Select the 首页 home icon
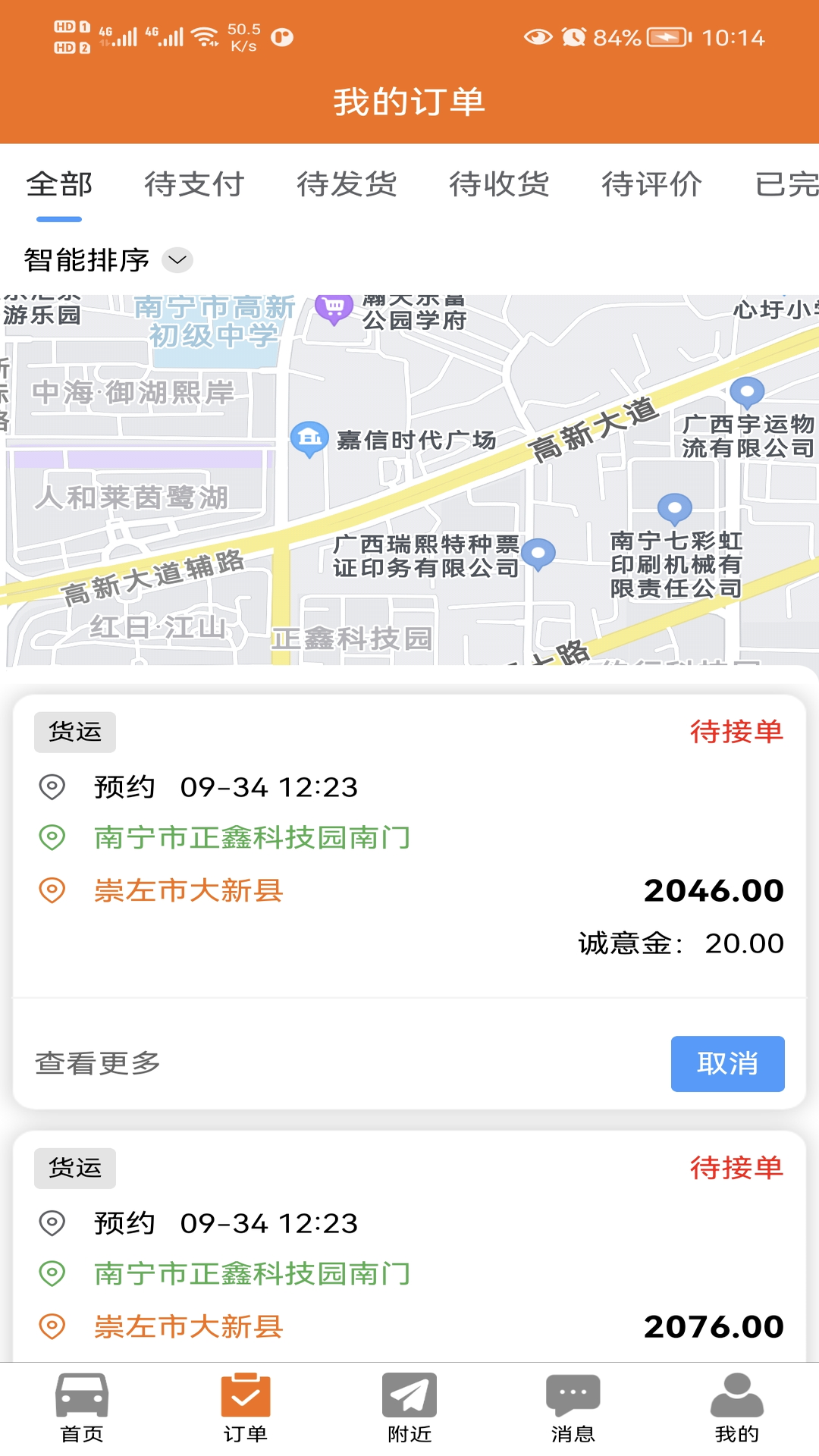The image size is (819, 1456). pyautogui.click(x=80, y=1407)
